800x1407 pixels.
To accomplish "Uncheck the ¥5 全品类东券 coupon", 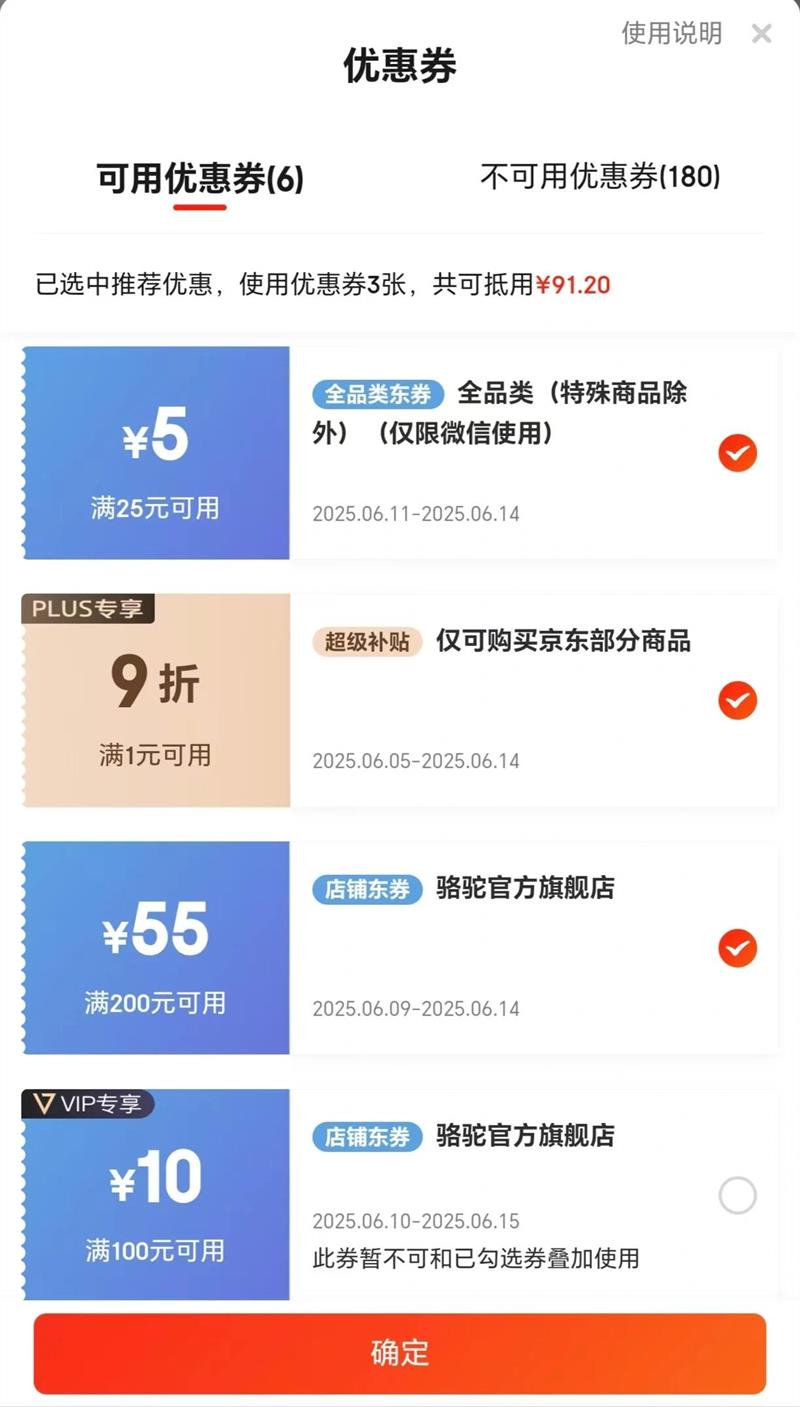I will (738, 453).
